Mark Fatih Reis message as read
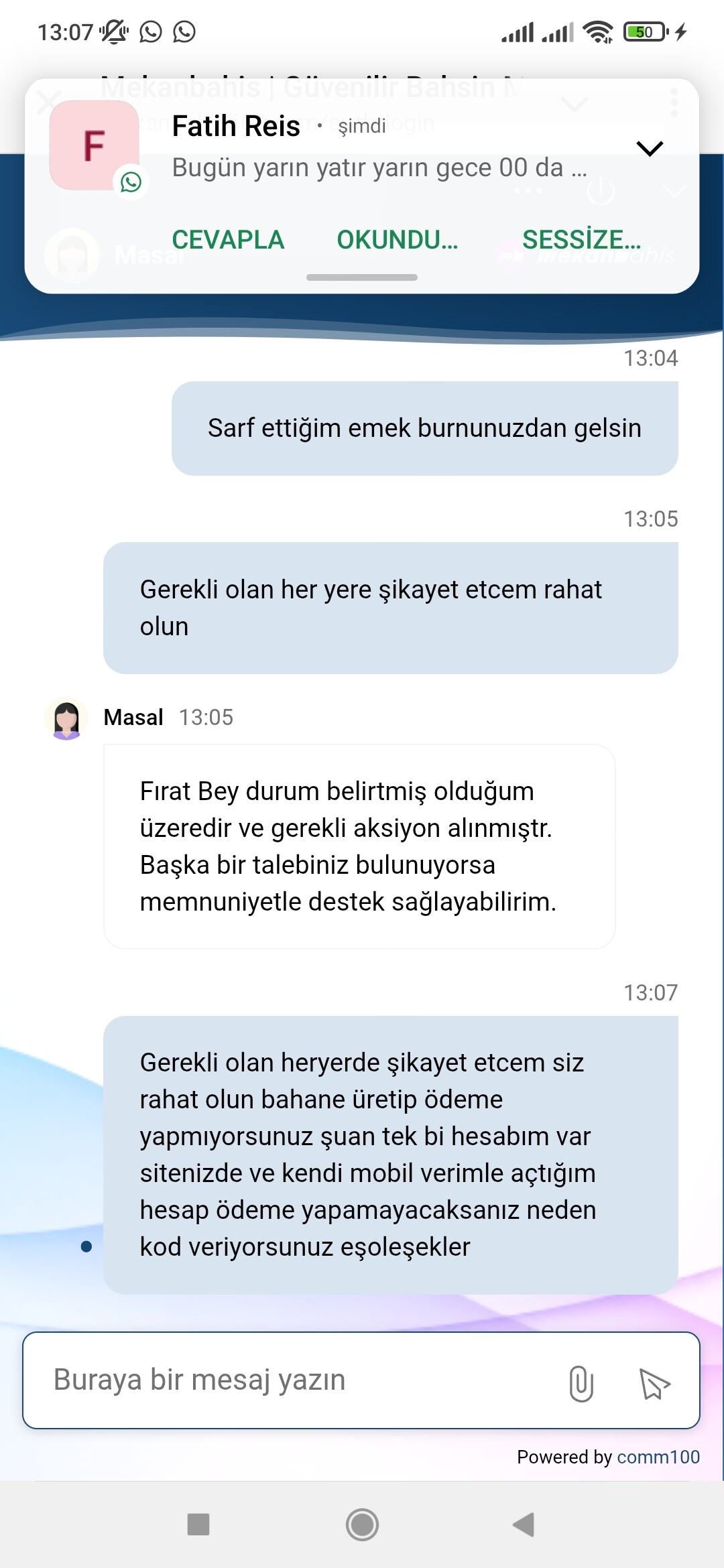This screenshot has height=1568, width=724. pos(398,239)
